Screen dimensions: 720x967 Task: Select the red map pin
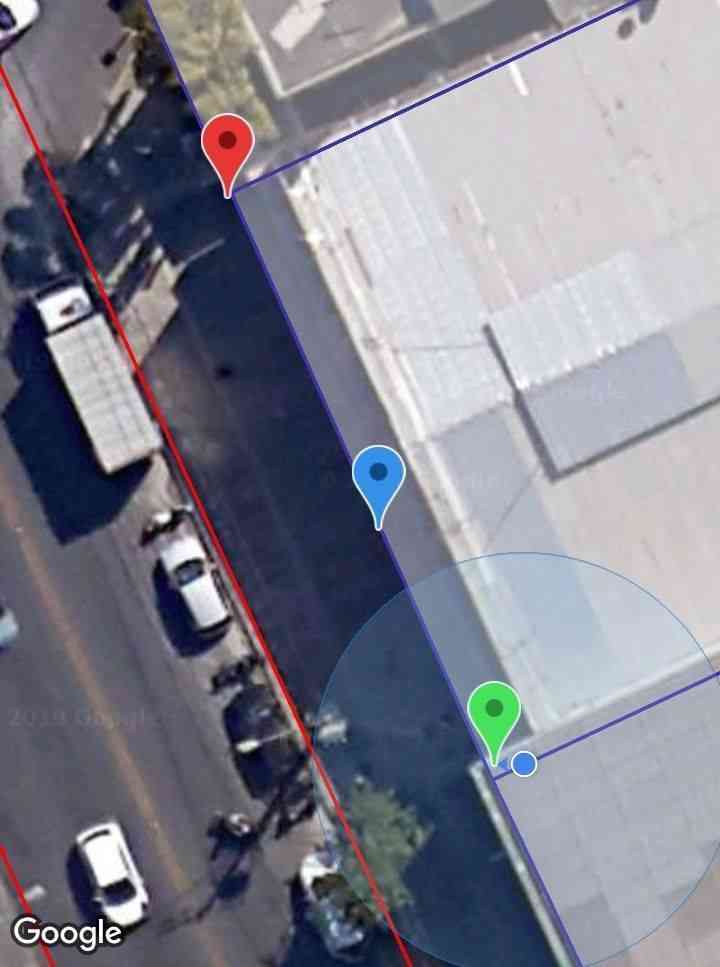click(x=228, y=147)
